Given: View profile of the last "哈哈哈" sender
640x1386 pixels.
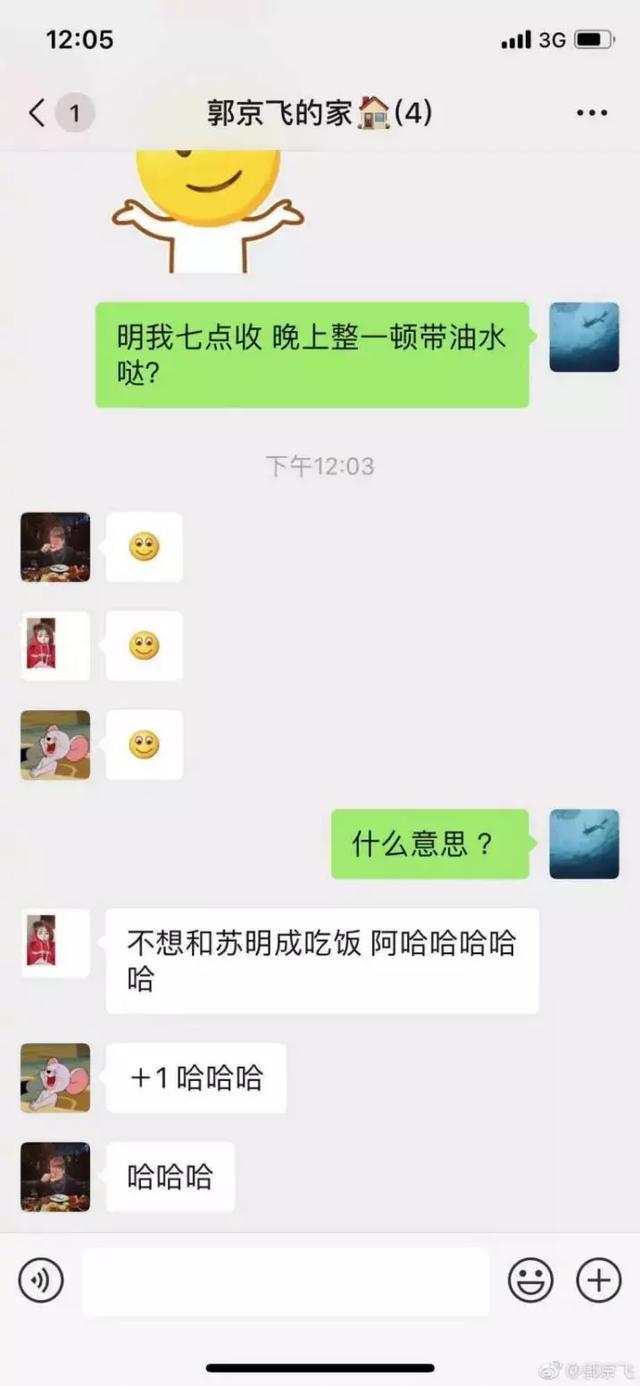Looking at the screenshot, I should click(55, 1177).
